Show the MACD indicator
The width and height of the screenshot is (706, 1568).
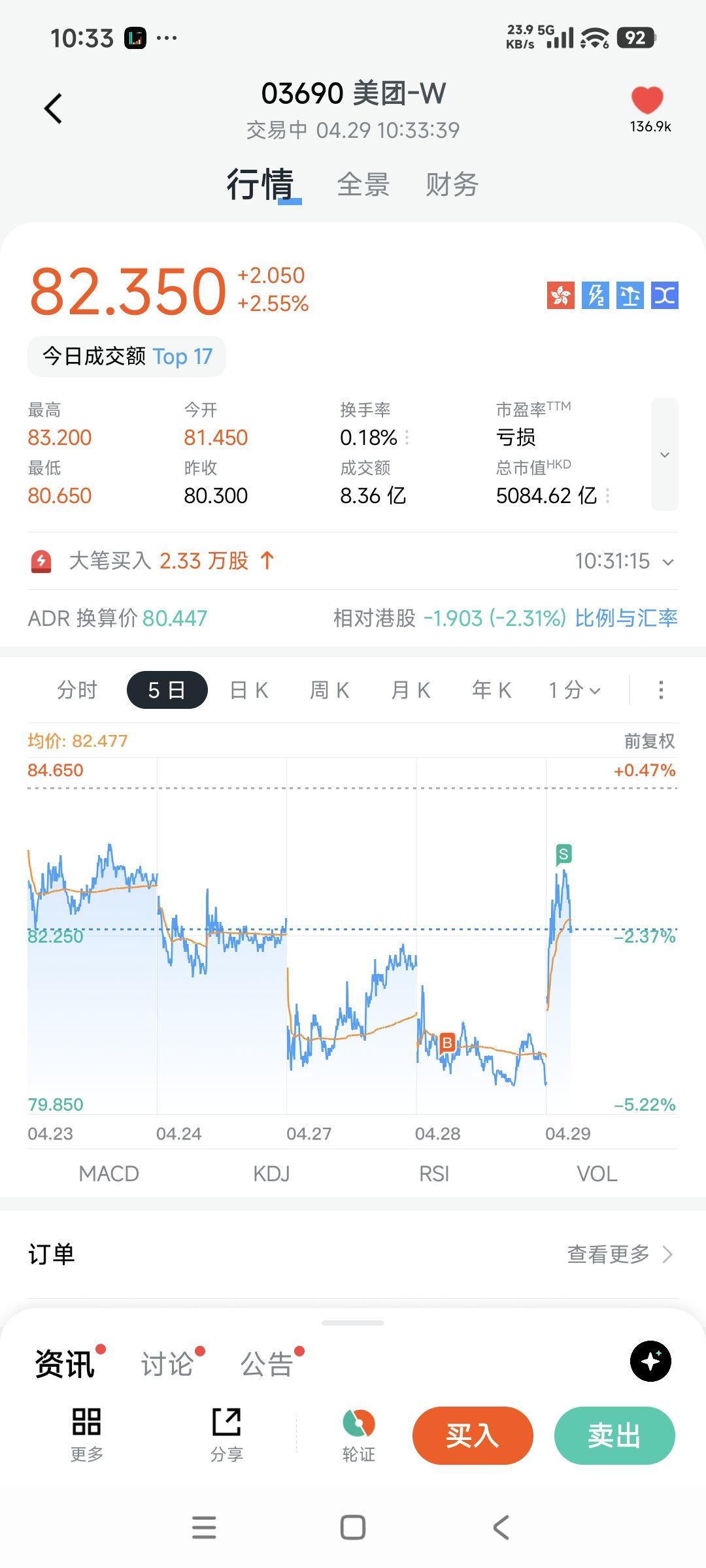109,1174
